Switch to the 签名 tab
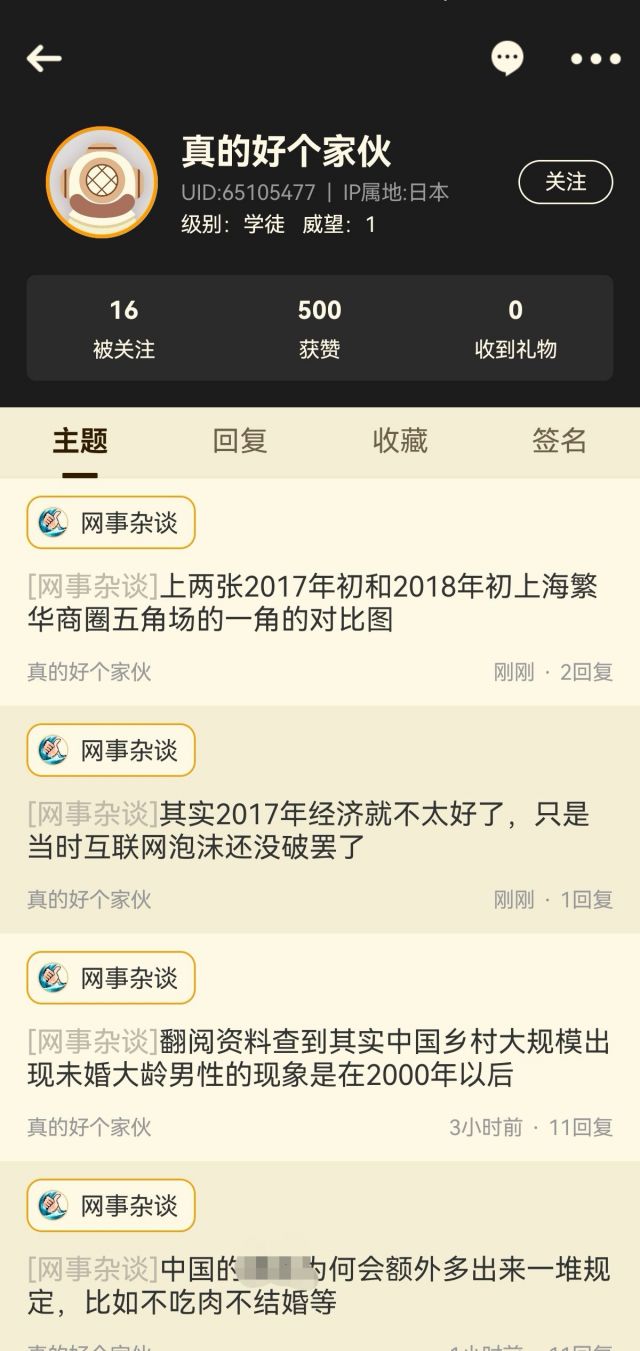This screenshot has width=640, height=1351. (x=559, y=441)
